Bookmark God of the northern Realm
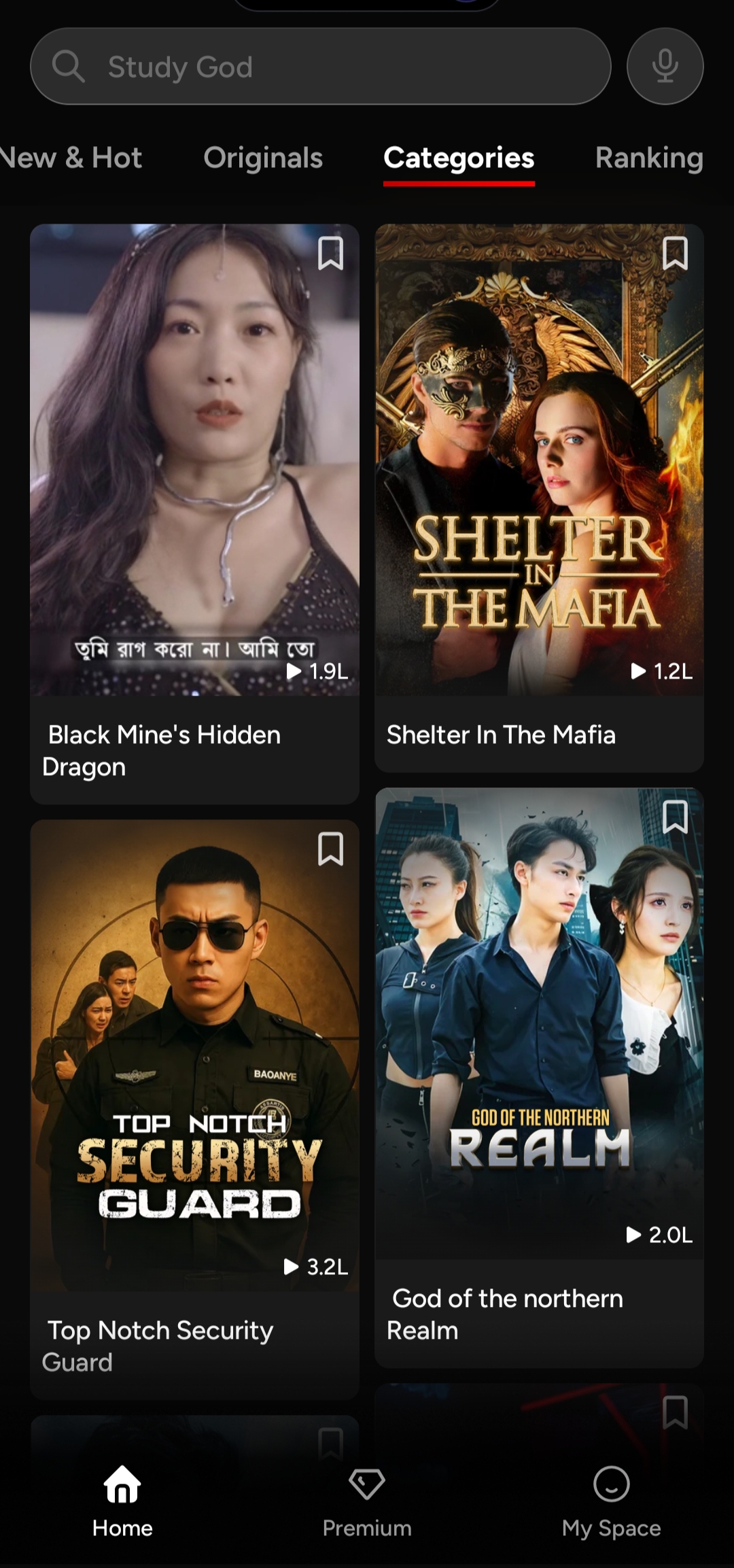This screenshot has width=734, height=1568. coord(675,817)
